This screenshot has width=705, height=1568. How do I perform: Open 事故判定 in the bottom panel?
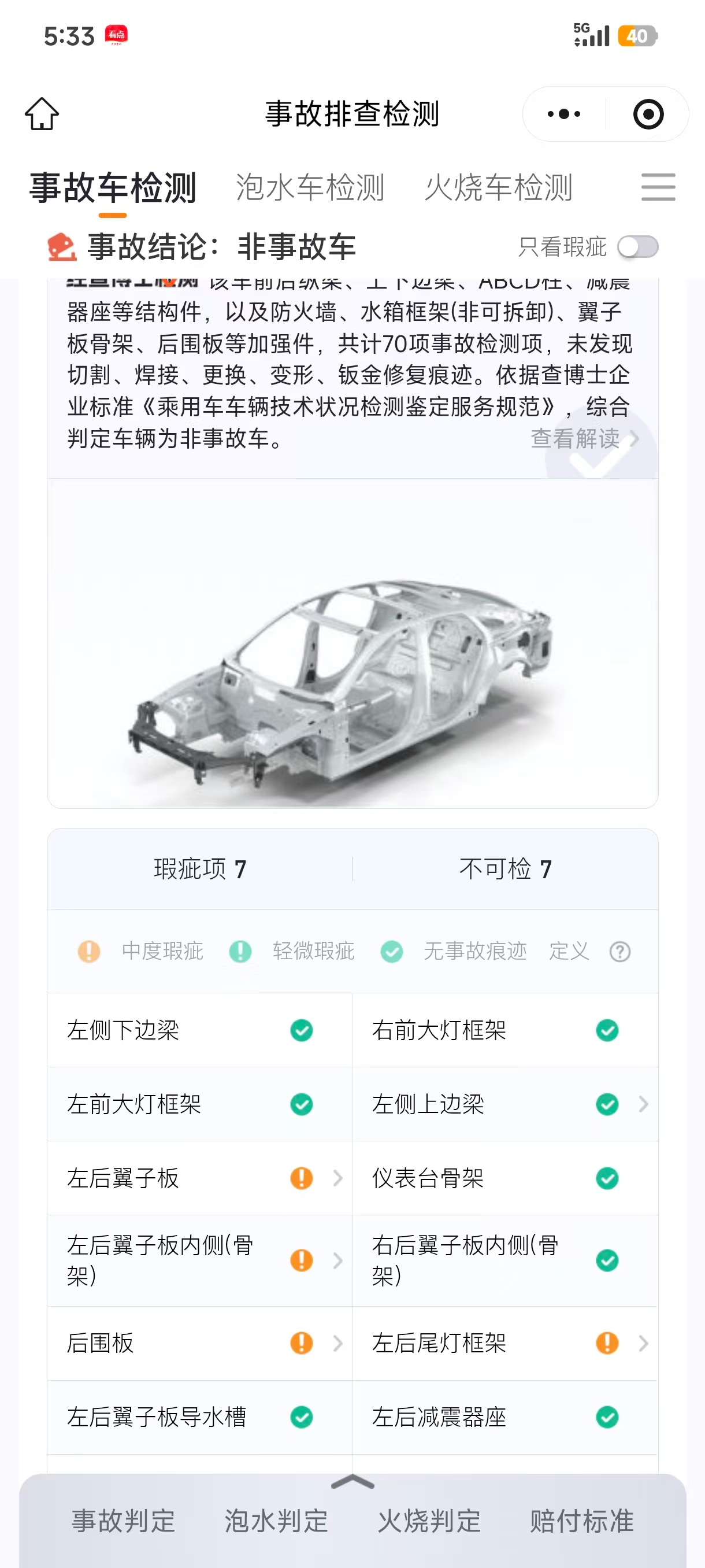(x=124, y=1521)
